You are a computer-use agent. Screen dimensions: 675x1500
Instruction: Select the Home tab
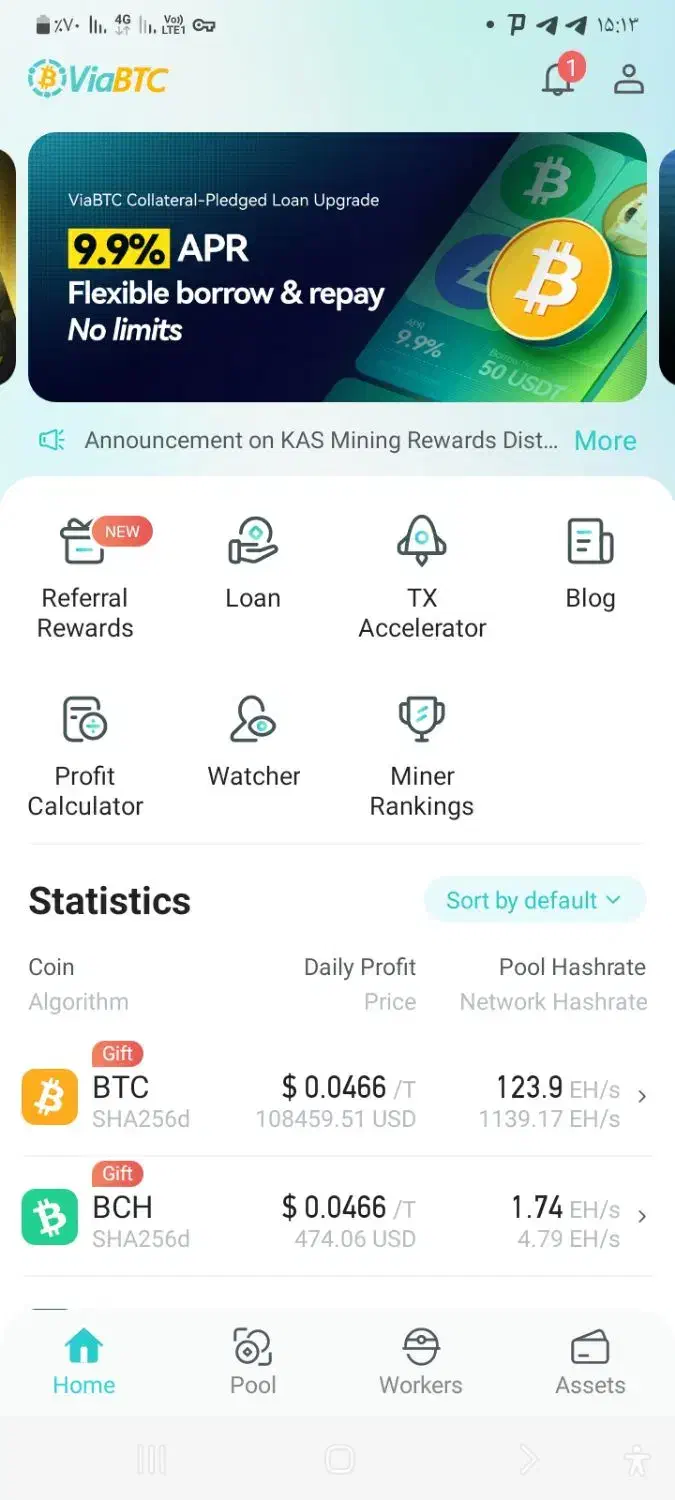pyautogui.click(x=84, y=1361)
